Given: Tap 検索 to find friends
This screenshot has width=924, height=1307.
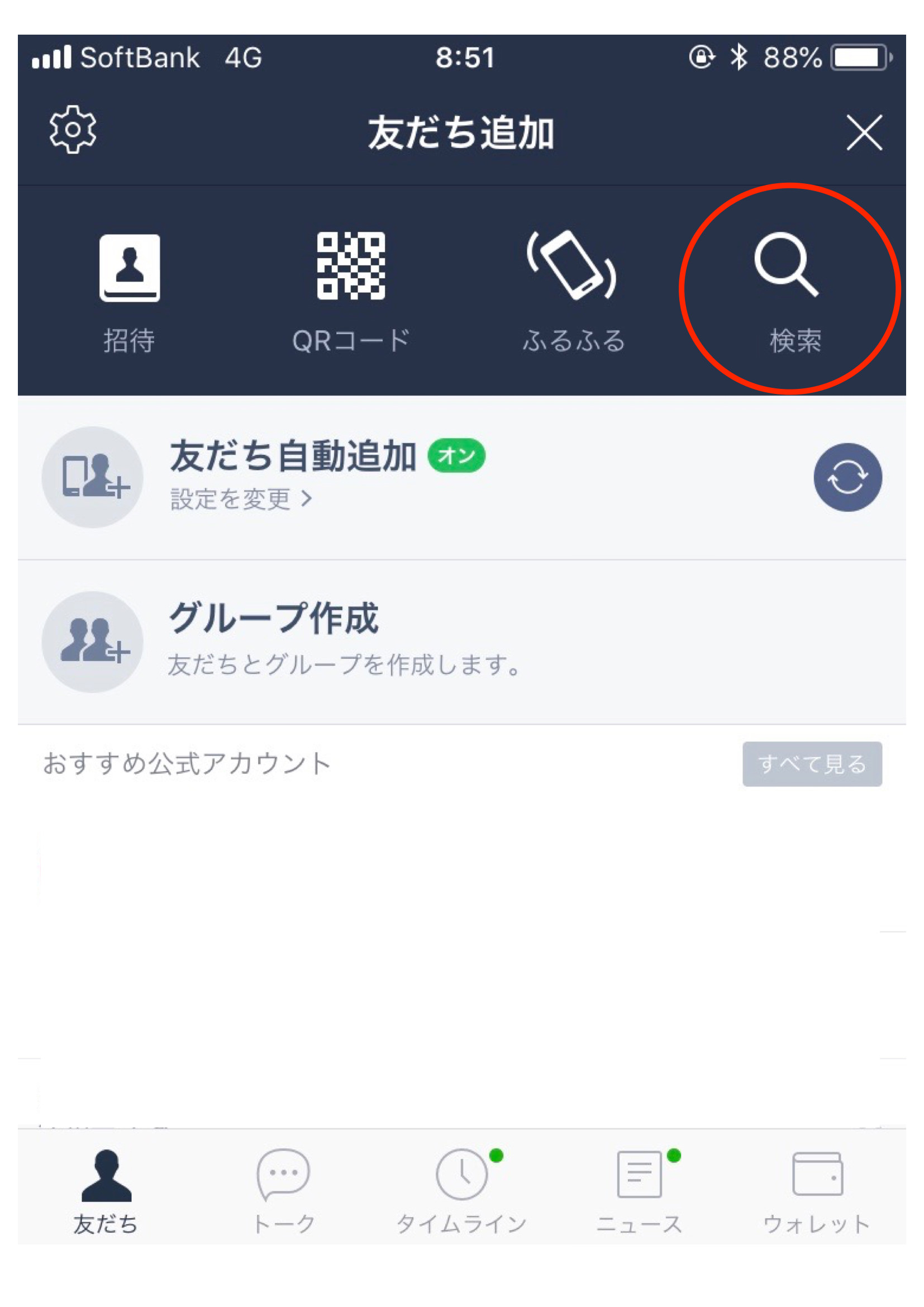Looking at the screenshot, I should (x=790, y=291).
